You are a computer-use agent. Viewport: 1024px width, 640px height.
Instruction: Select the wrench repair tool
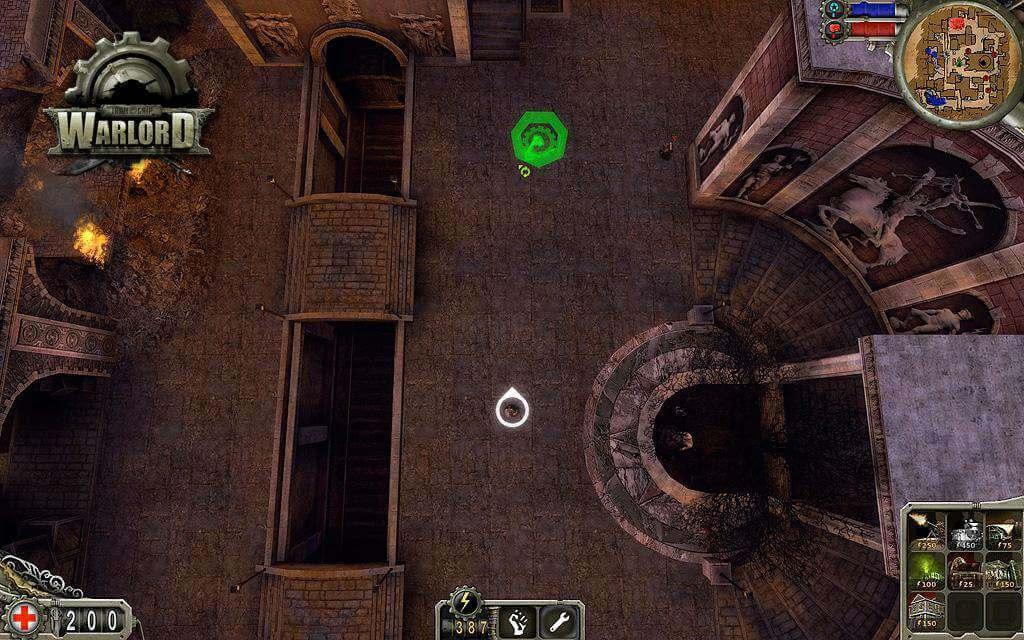(559, 622)
